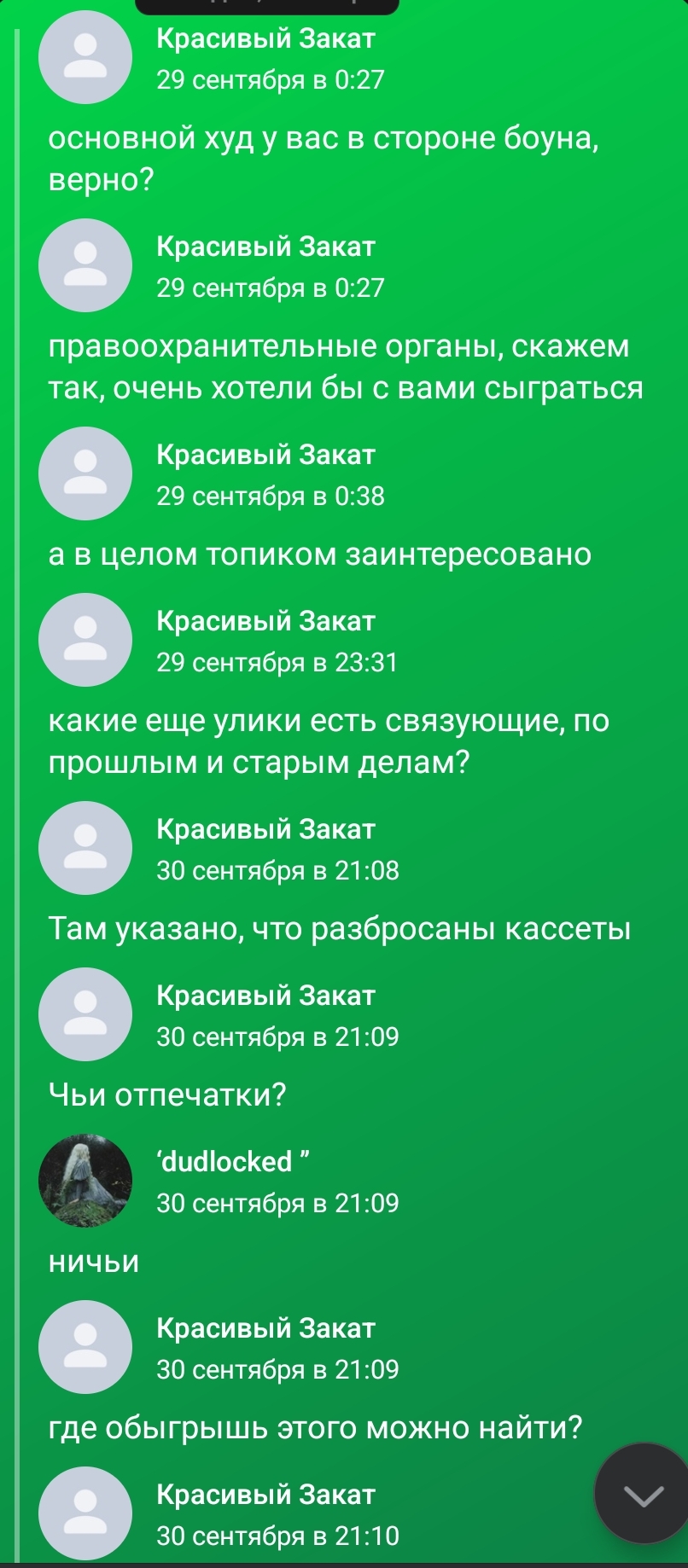
Task: Open the 'dudlocked' profile picture
Action: [85, 1182]
